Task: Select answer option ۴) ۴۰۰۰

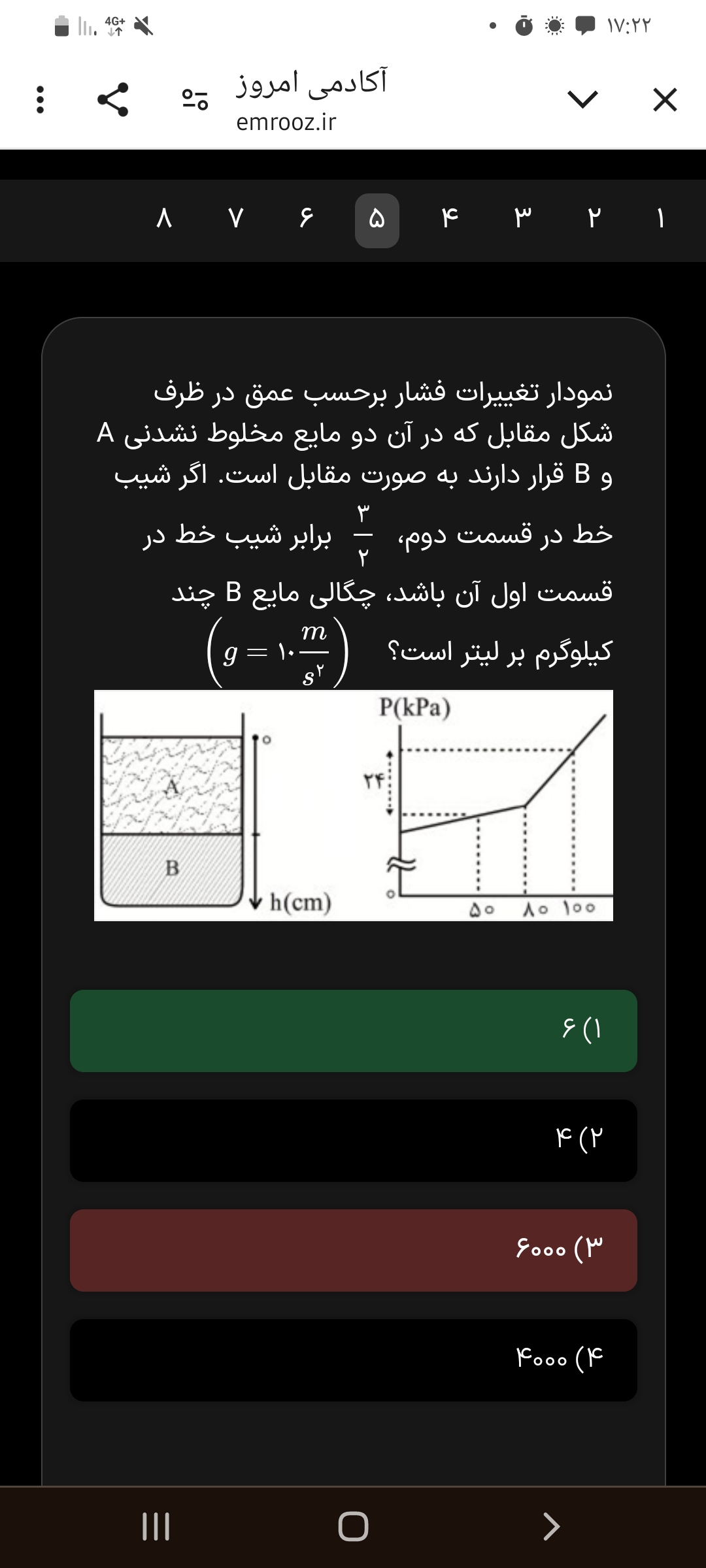Action: (353, 1360)
